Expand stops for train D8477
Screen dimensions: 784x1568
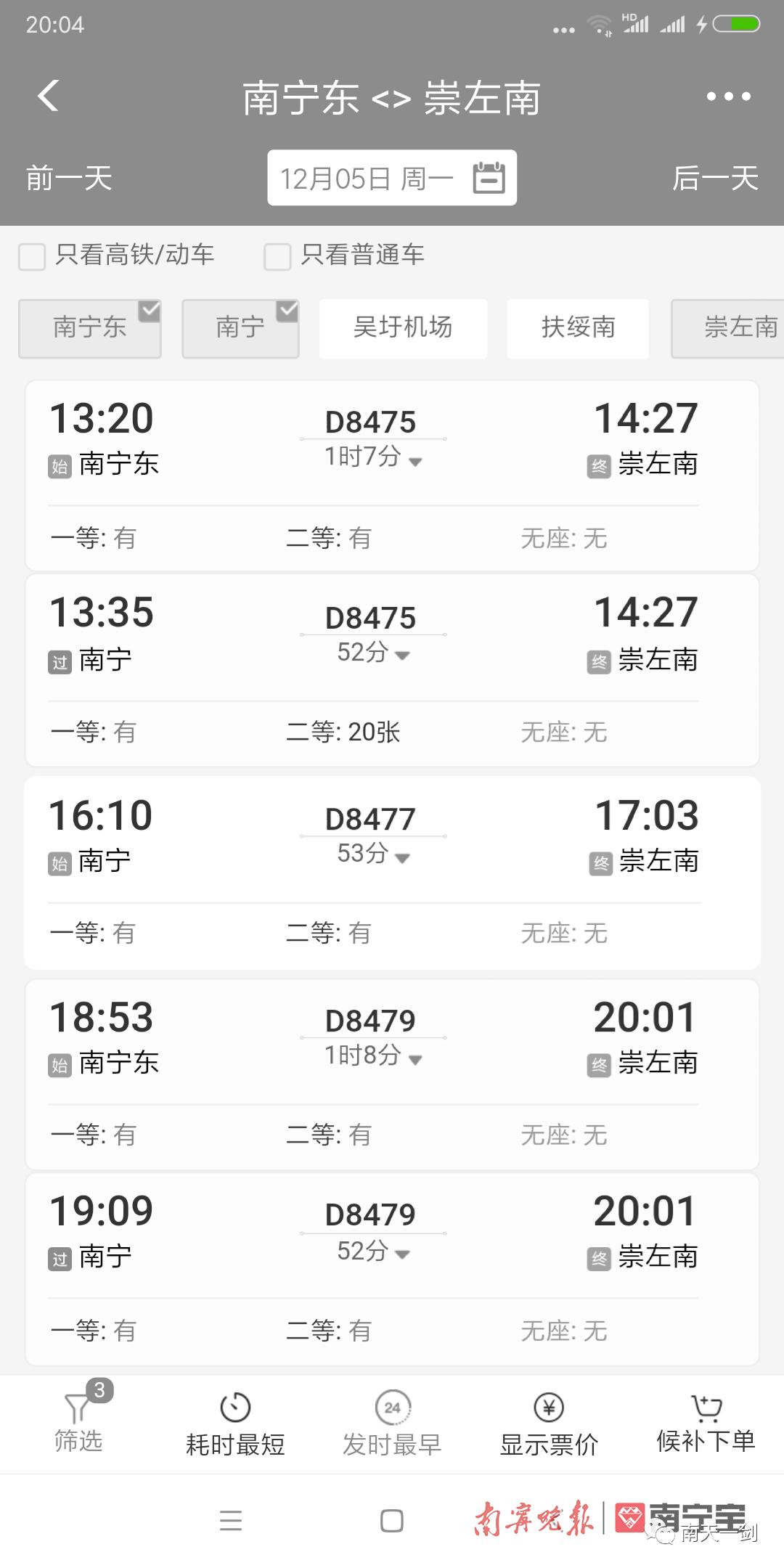click(401, 857)
